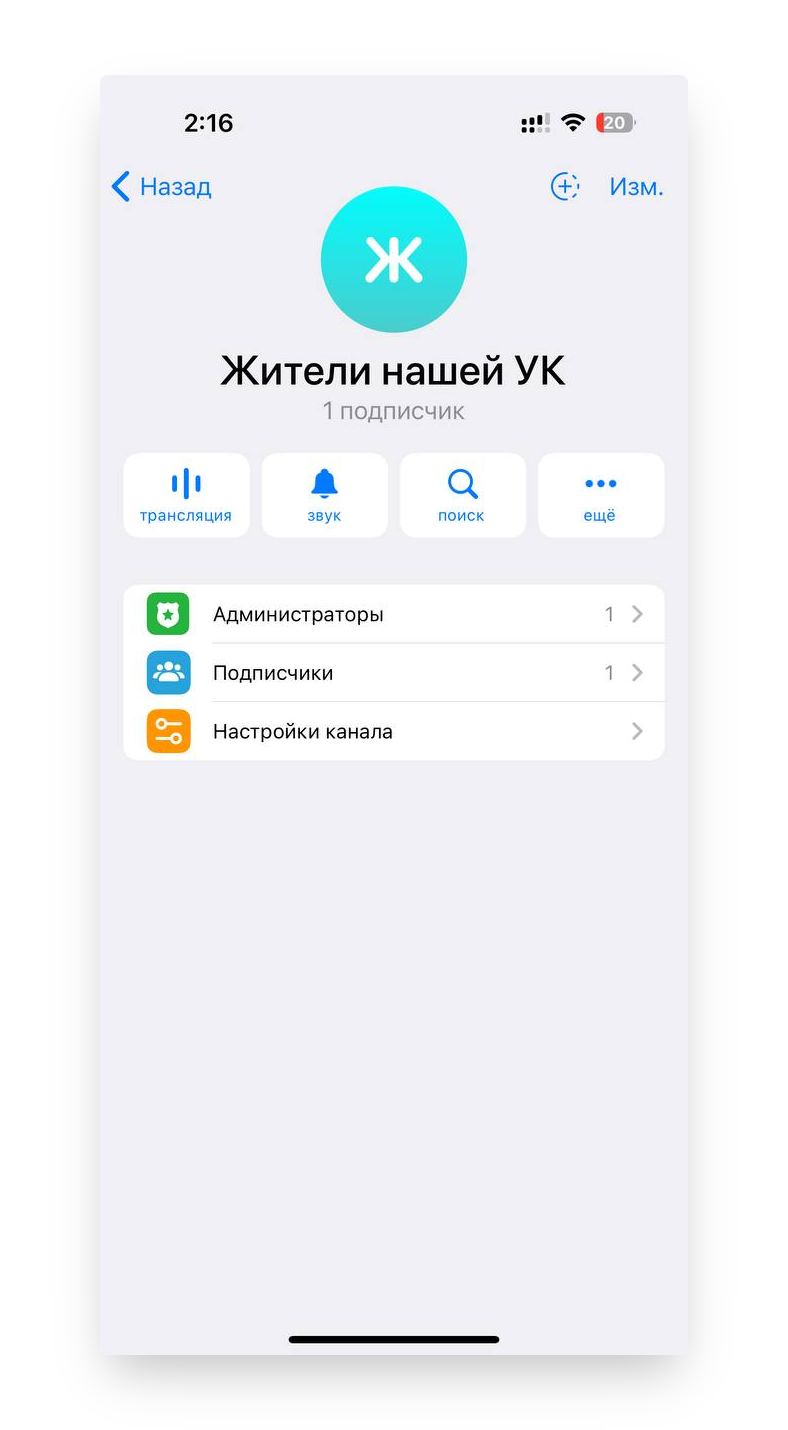Open Настройки канала

(x=394, y=732)
